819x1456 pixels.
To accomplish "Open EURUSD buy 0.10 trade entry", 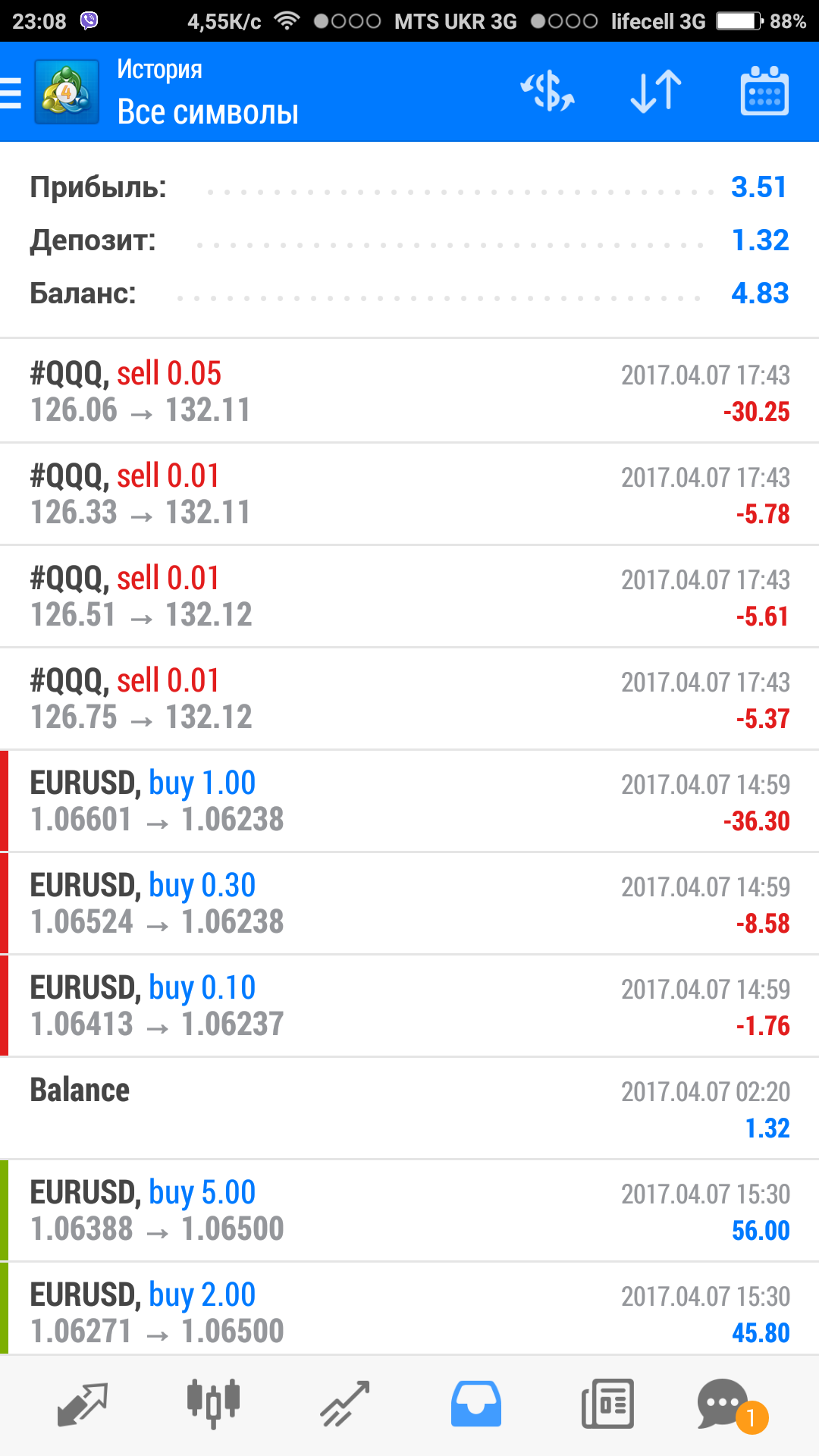I will 409,1006.
